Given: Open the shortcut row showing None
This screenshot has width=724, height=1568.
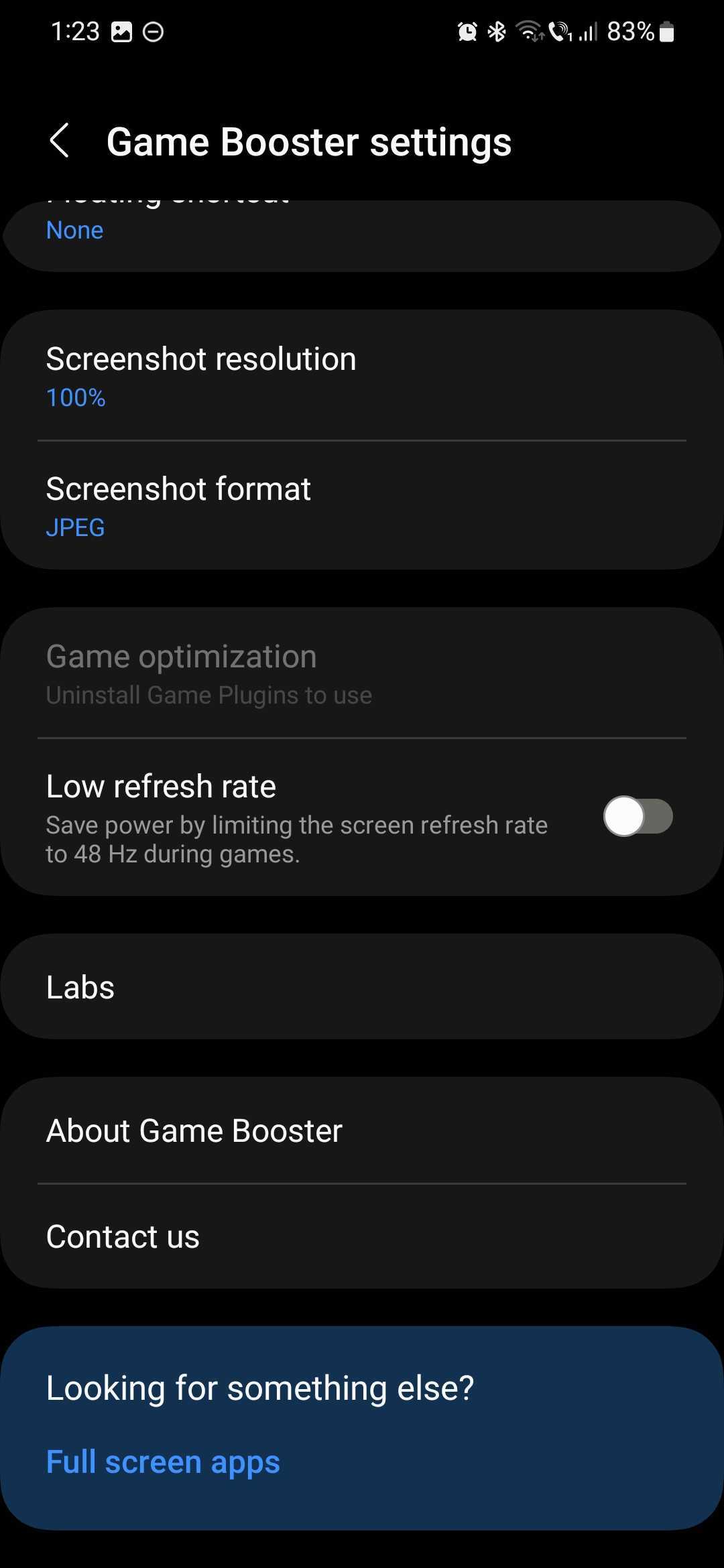Looking at the screenshot, I should [362, 231].
